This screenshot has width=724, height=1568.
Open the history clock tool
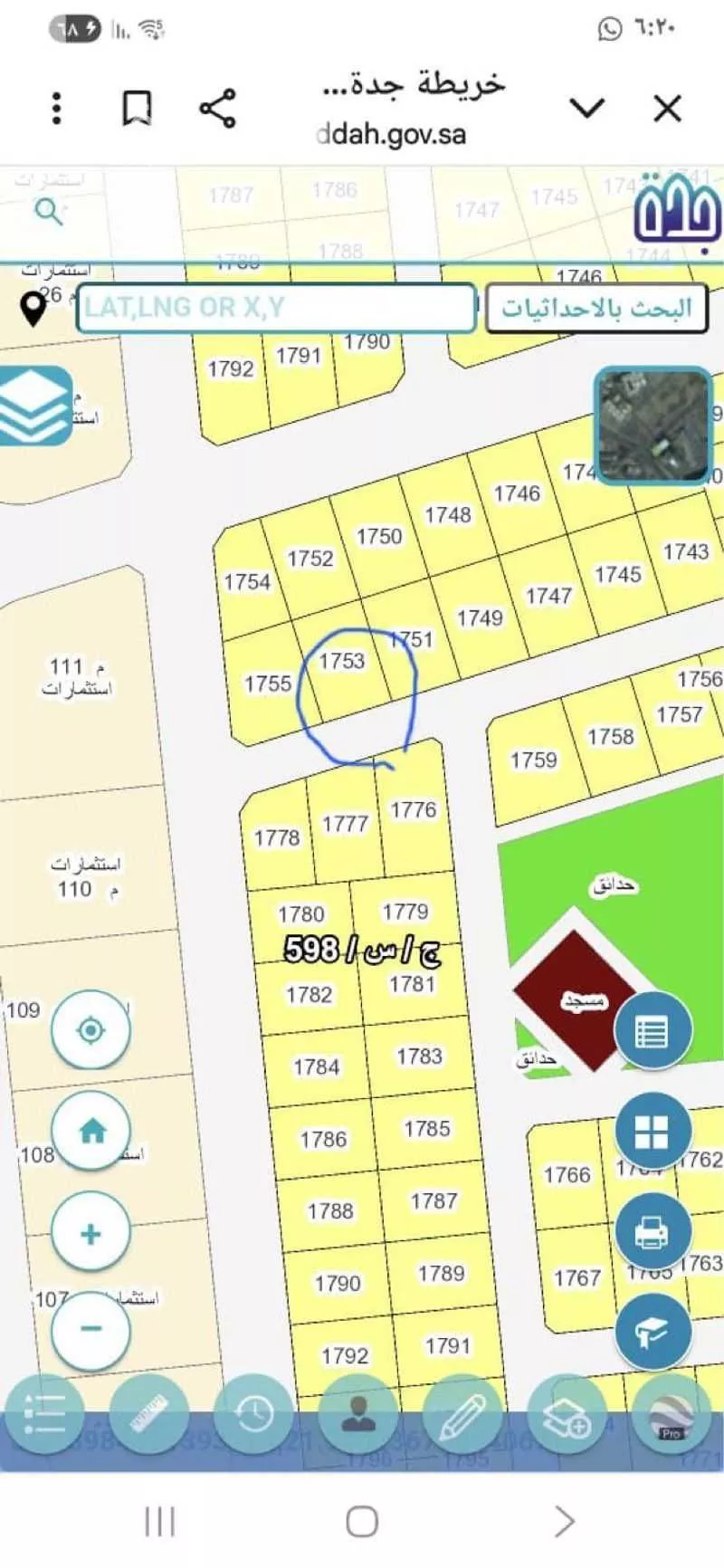[x=254, y=1414]
